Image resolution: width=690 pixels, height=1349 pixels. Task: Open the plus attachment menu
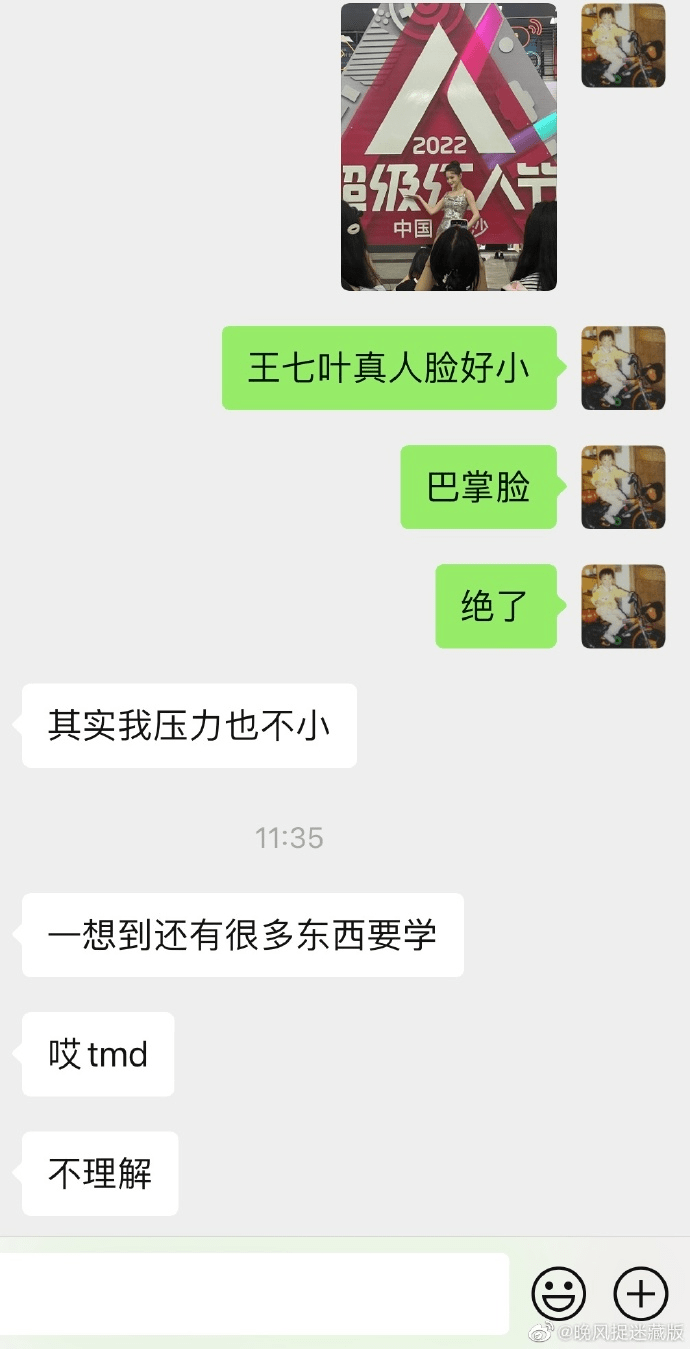tap(640, 1294)
